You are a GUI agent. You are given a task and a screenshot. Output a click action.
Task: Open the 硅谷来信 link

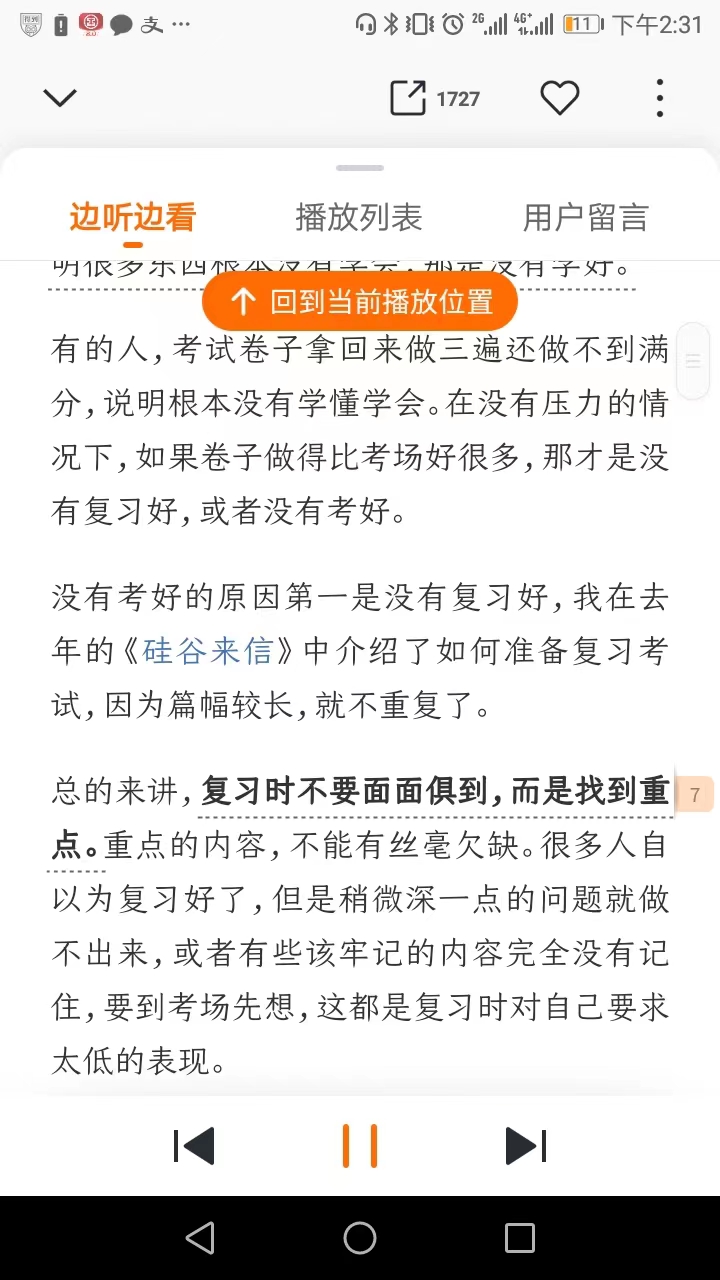[x=208, y=651]
